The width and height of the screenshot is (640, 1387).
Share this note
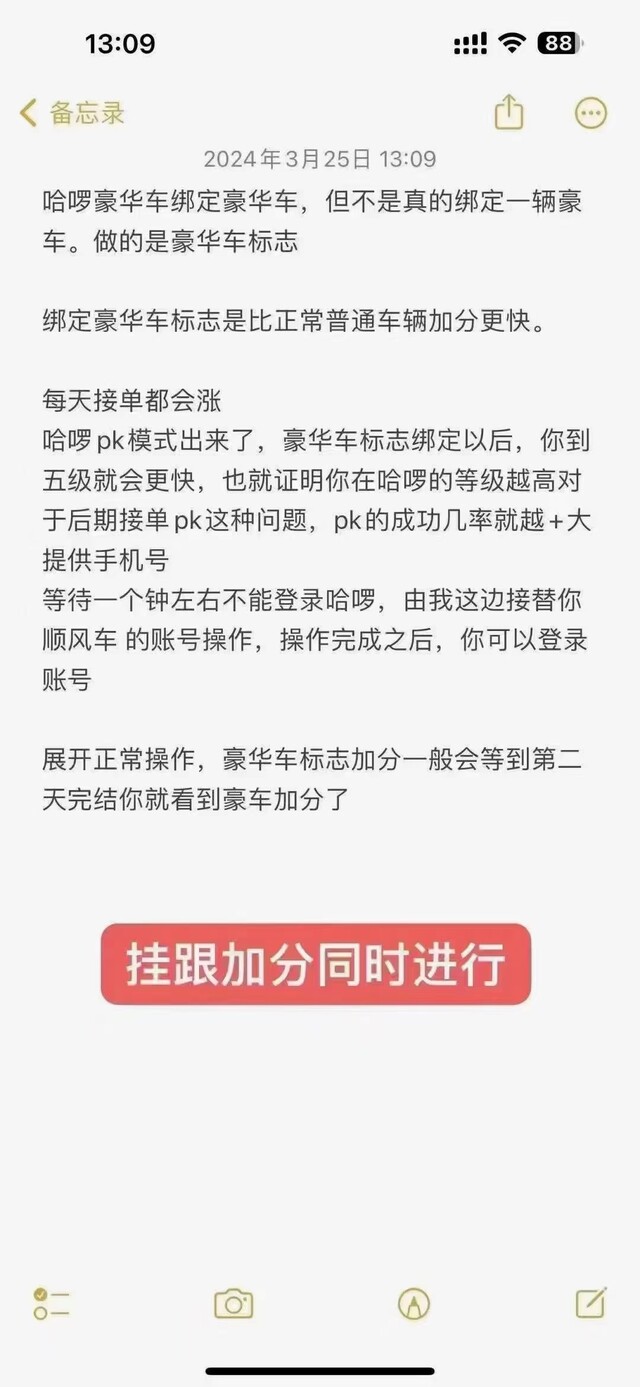pyautogui.click(x=509, y=111)
